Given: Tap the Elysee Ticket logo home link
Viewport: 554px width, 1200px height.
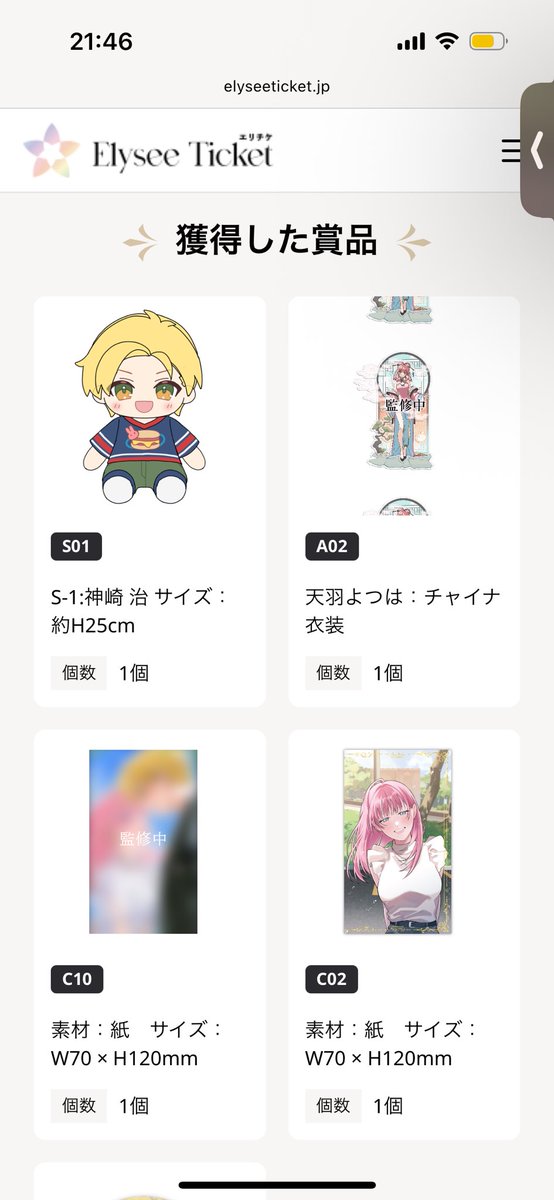Looking at the screenshot, I should (x=148, y=151).
